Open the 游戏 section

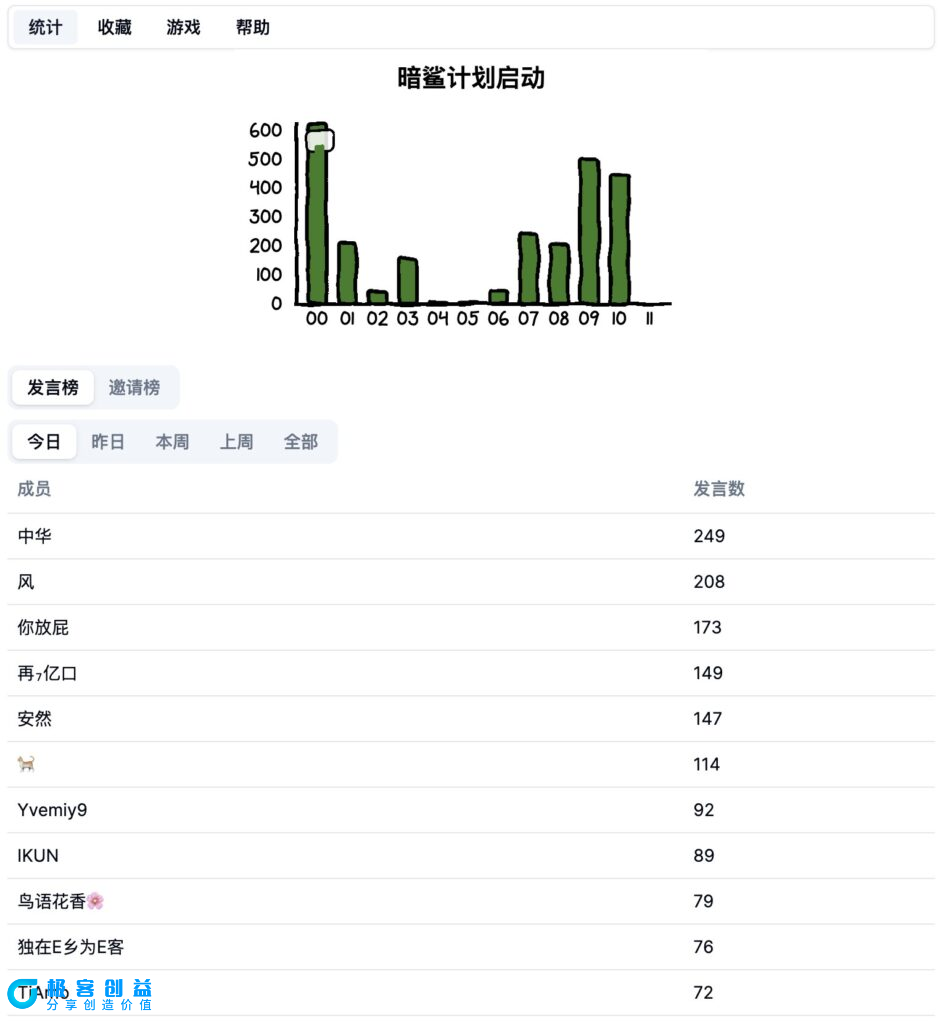[182, 27]
